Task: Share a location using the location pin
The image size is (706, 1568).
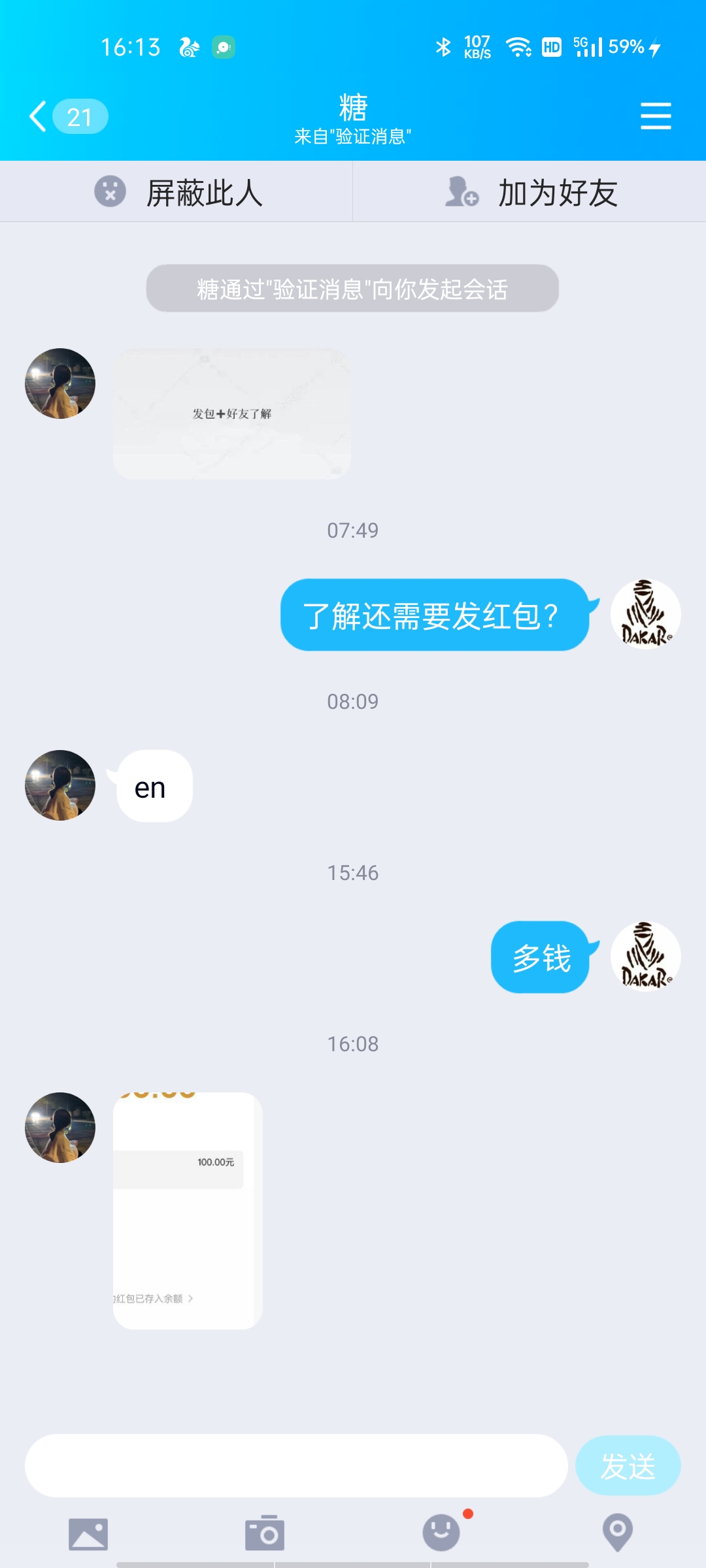Action: coord(616,1533)
